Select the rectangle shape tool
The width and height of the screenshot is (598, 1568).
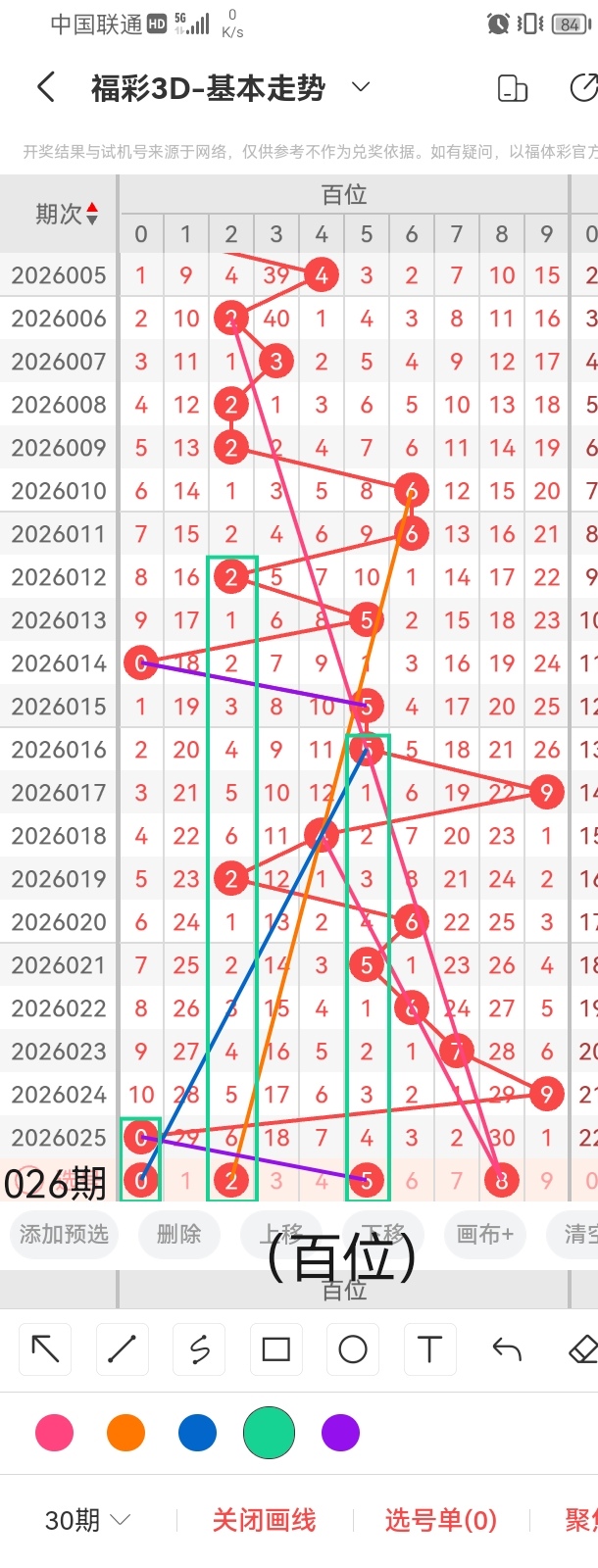tap(275, 1349)
